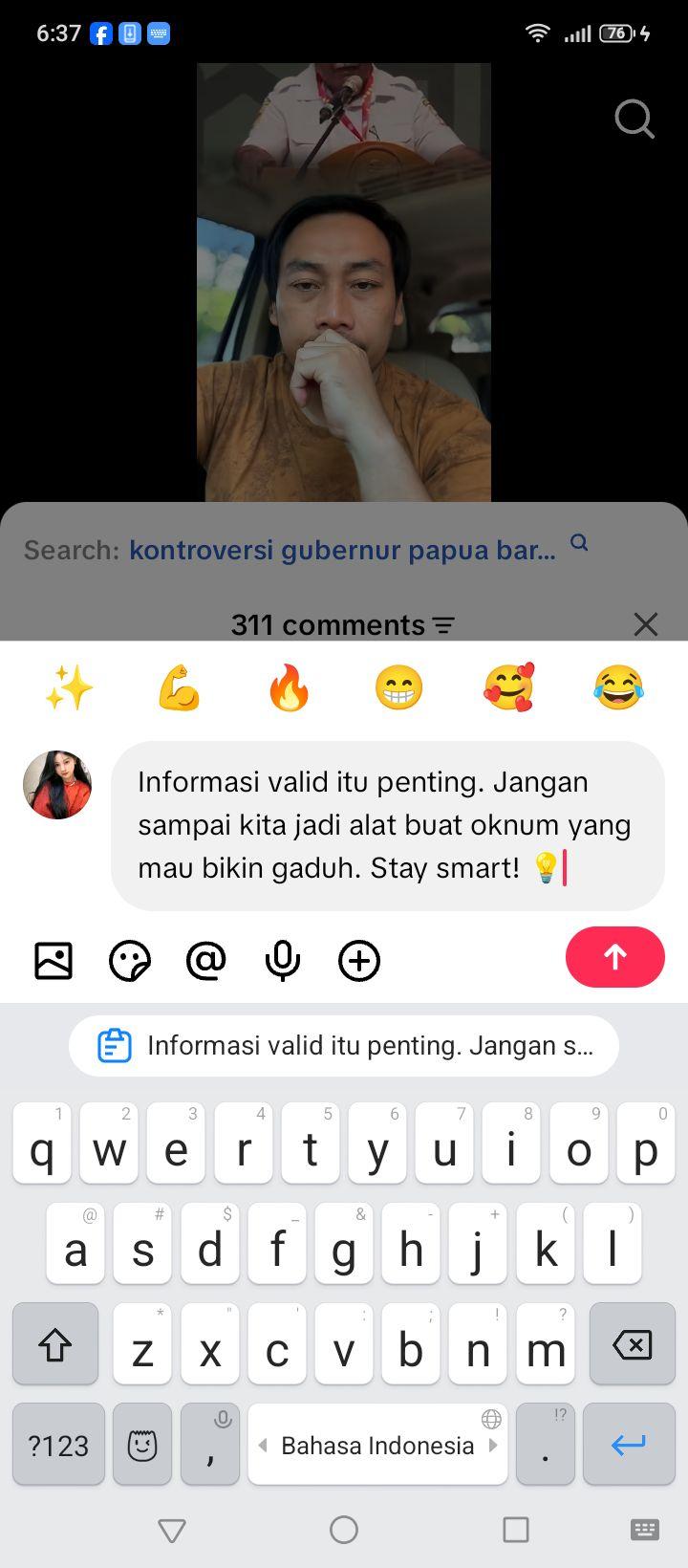Insert the grinning face emoji
The image size is (688, 1568).
[x=398, y=687]
